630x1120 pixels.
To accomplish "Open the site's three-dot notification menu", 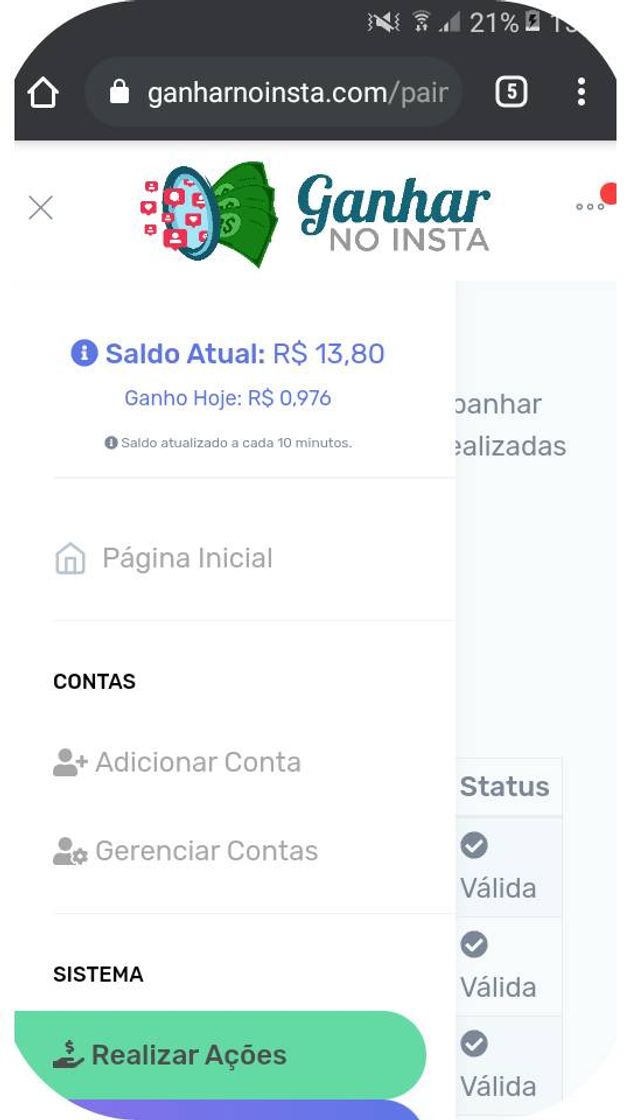I will [x=590, y=206].
